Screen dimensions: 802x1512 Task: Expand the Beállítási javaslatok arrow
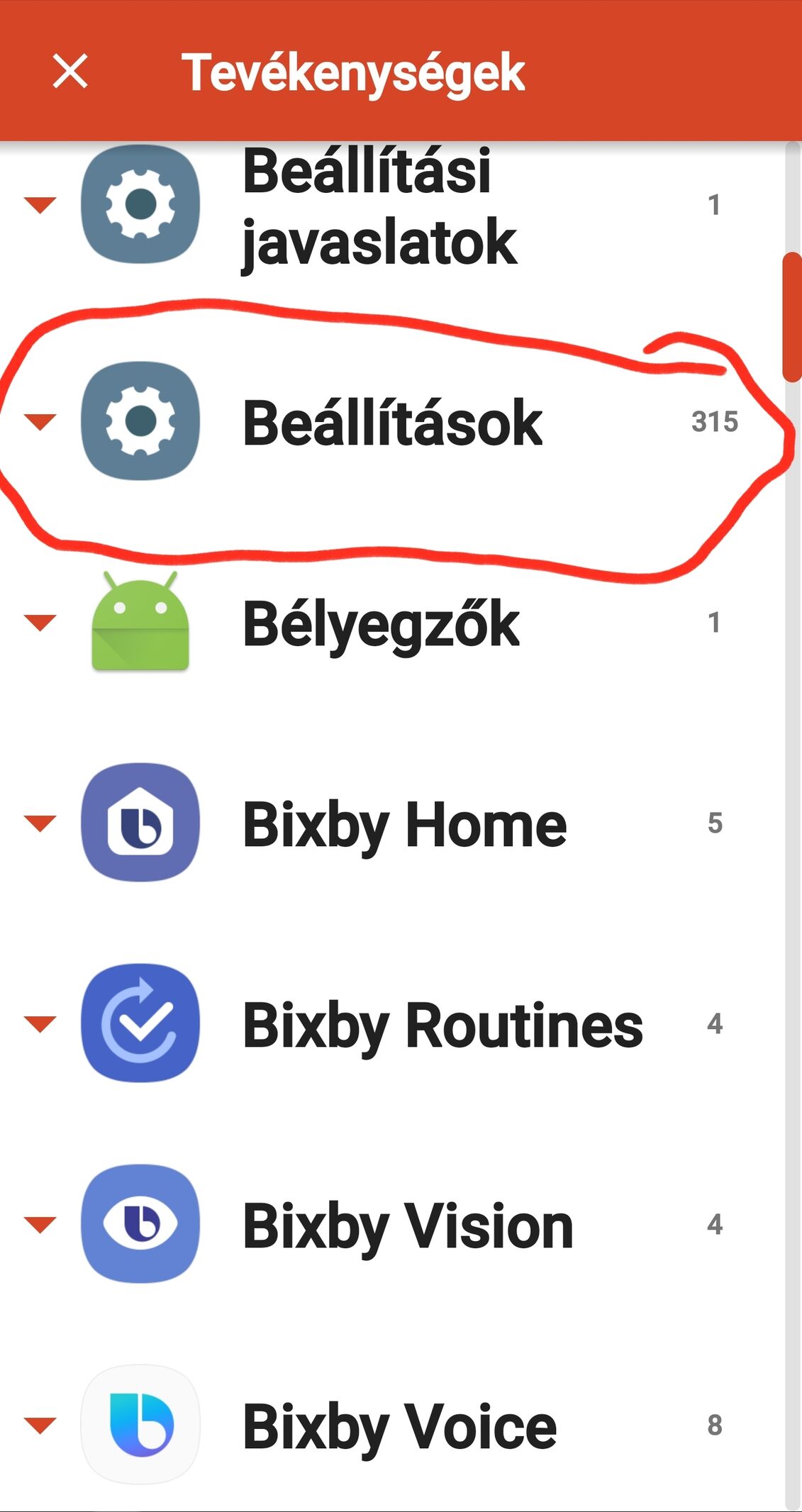(40, 205)
